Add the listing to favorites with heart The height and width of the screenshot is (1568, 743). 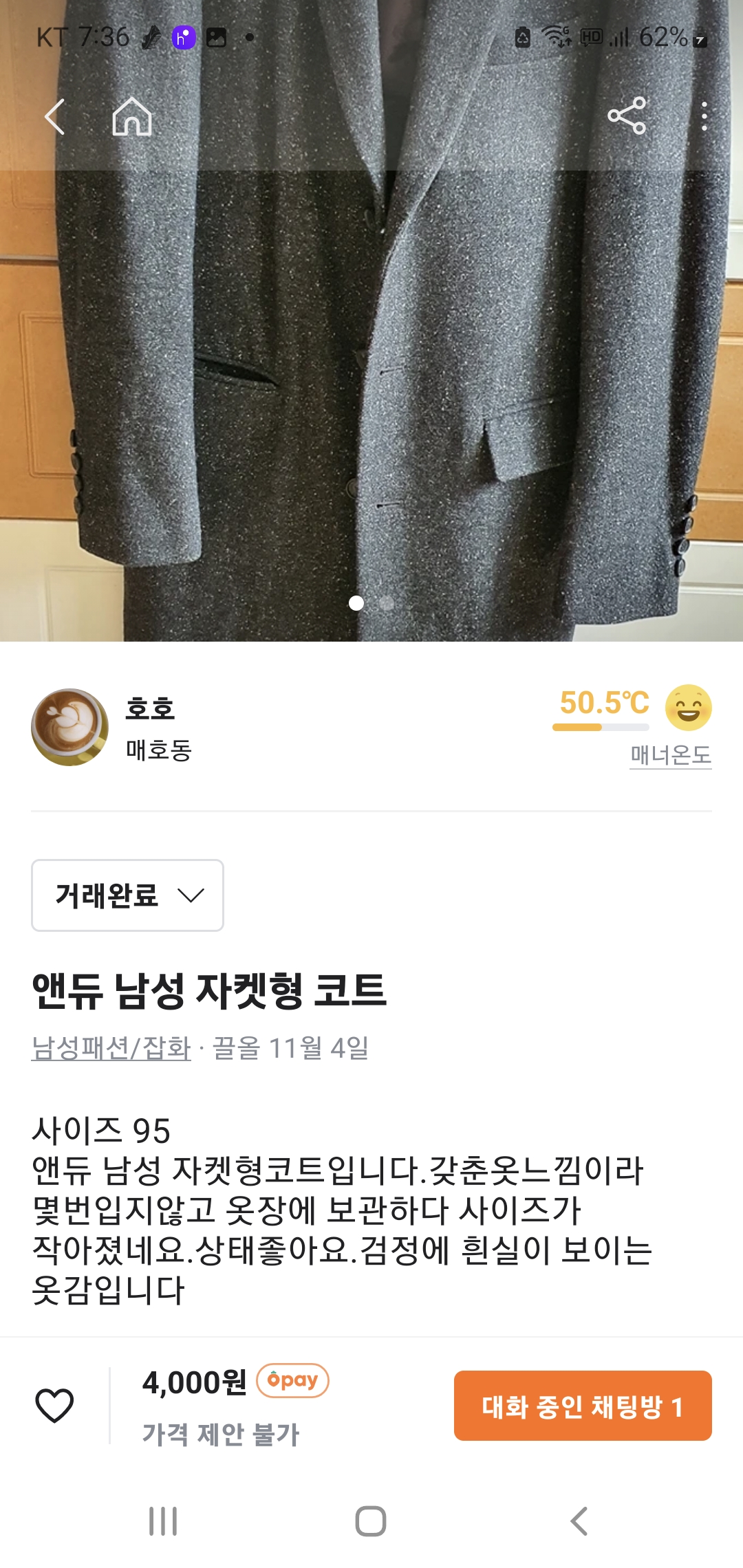(54, 1405)
